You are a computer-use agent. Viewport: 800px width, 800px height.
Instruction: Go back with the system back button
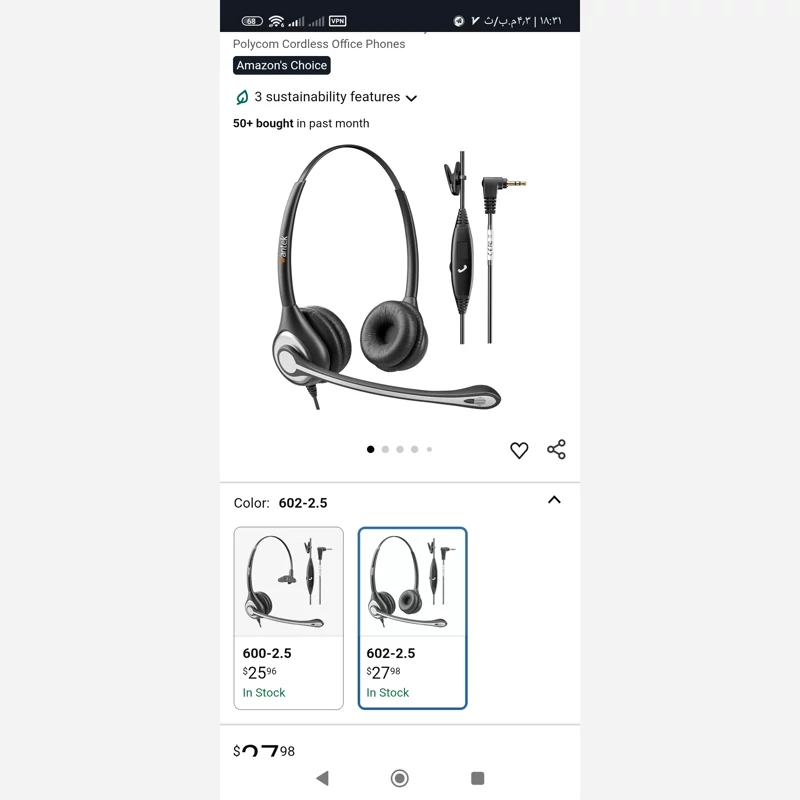322,778
